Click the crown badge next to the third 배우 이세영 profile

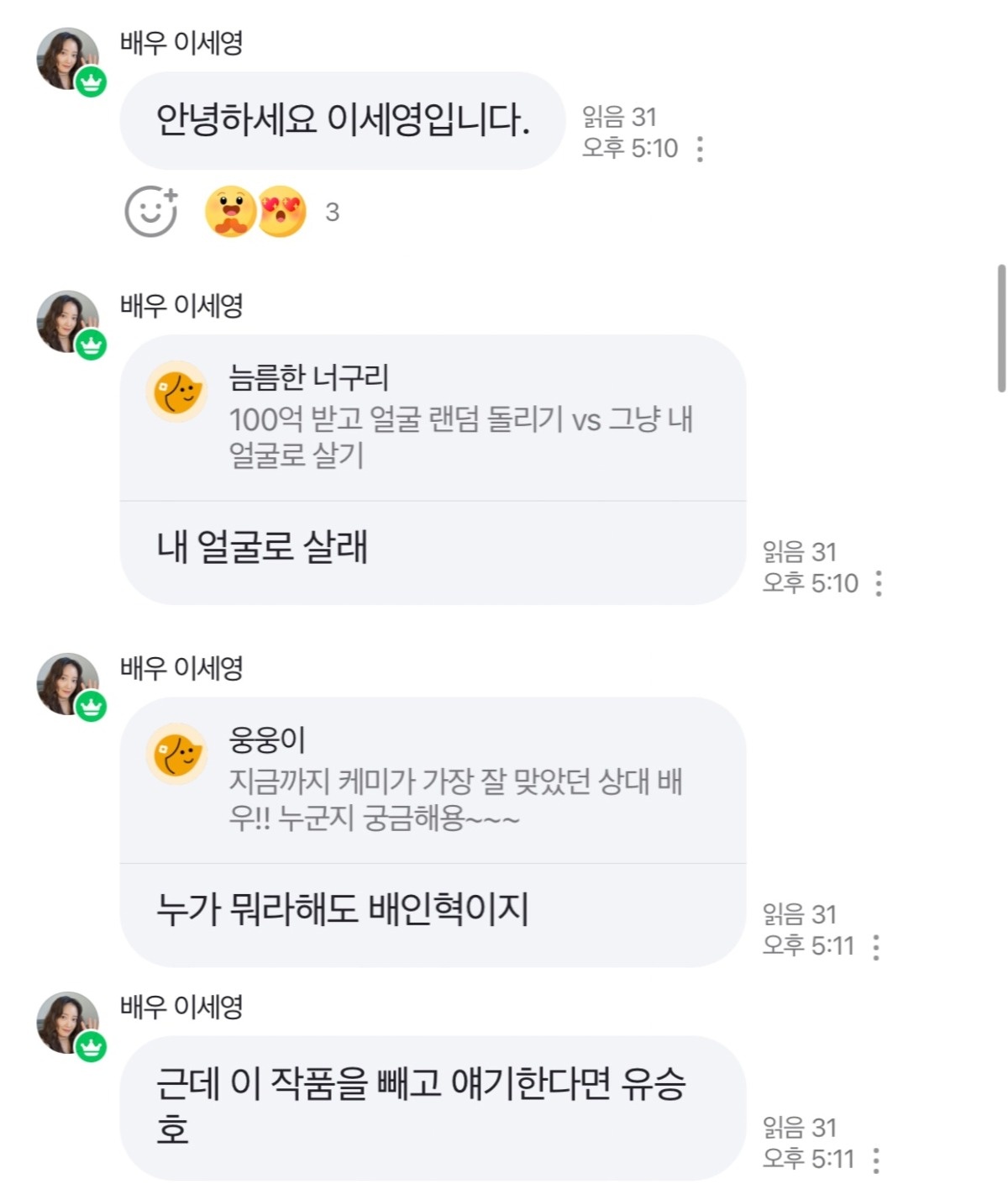[x=89, y=705]
